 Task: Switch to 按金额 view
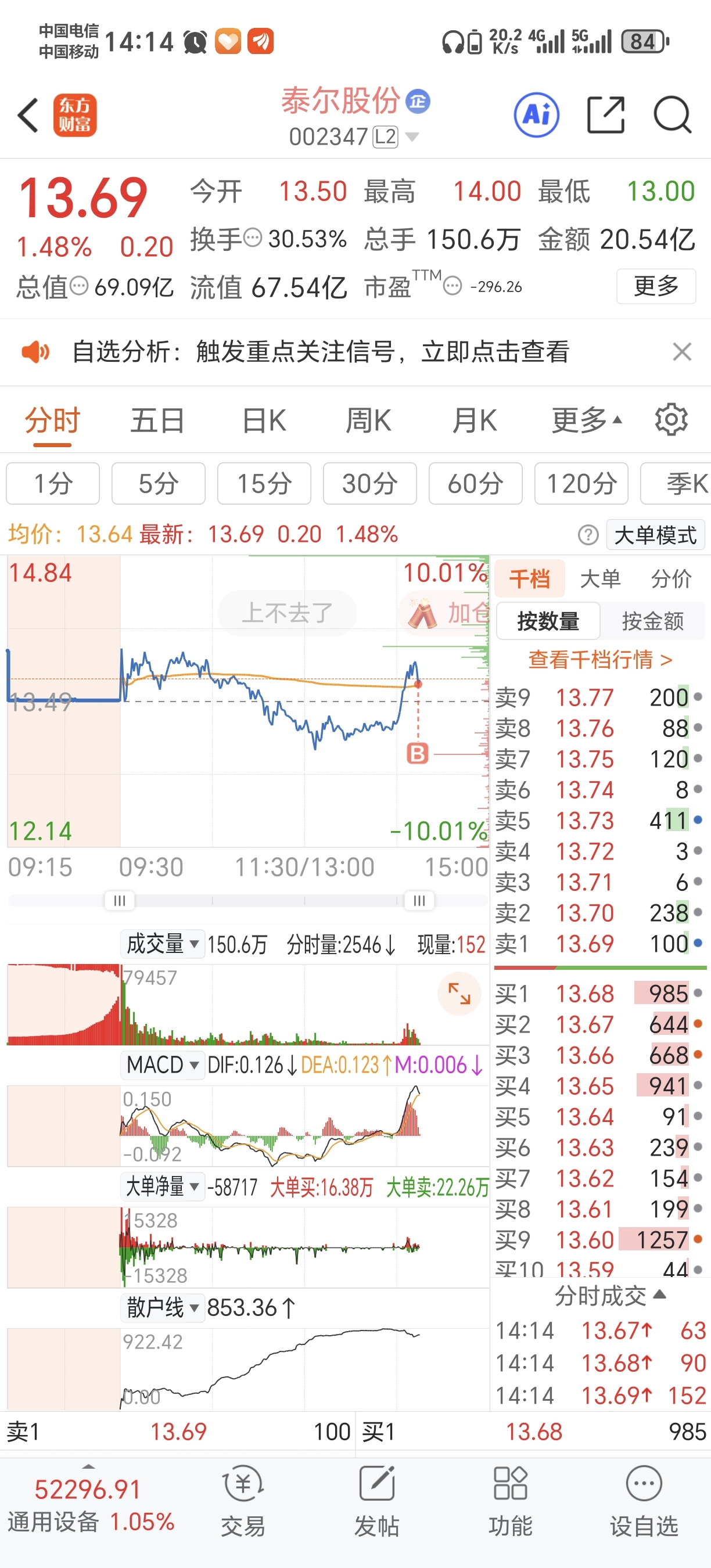[652, 621]
